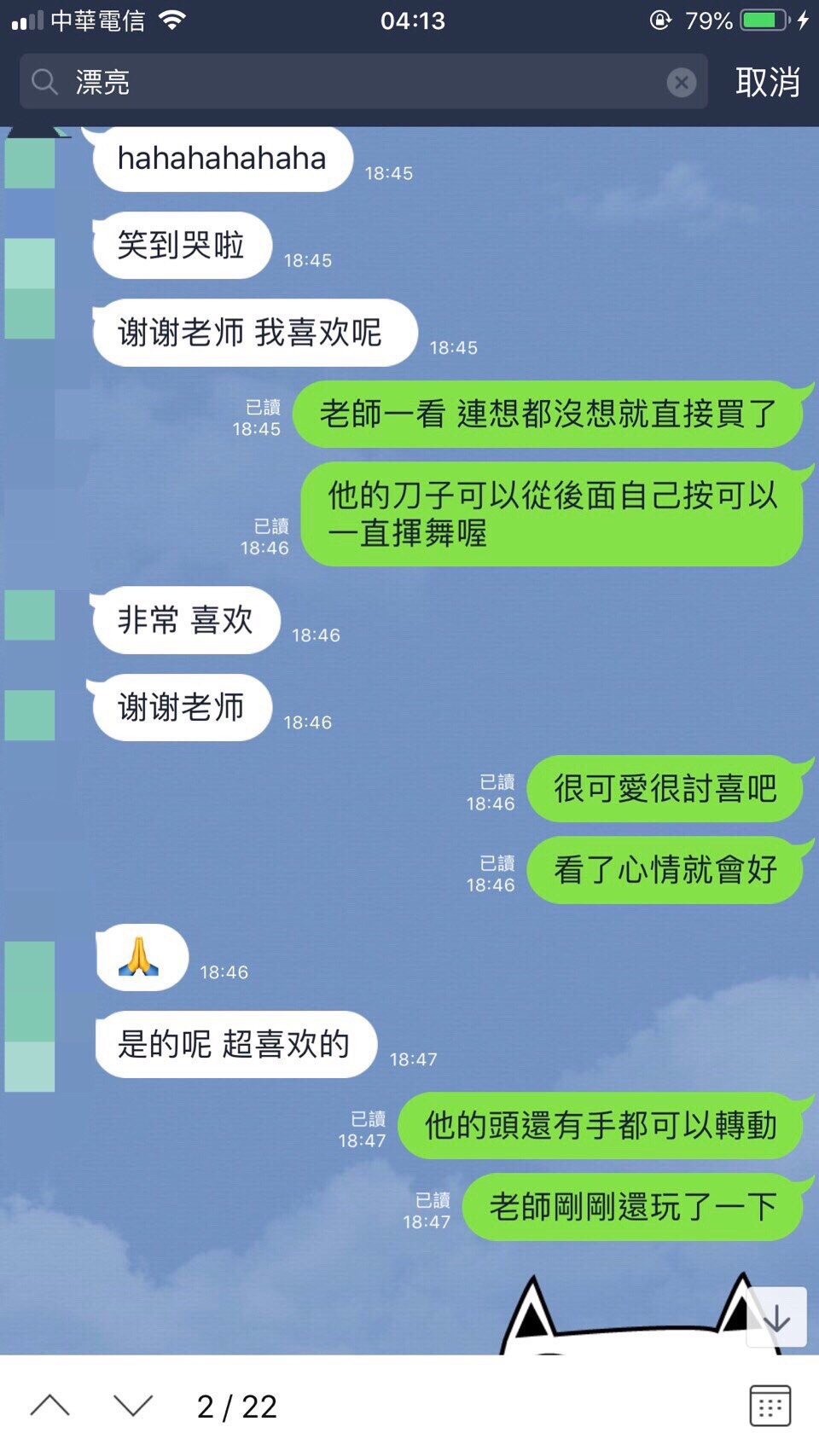Tap the search field containing 漂亮
Screen dimensions: 819x1456
[x=341, y=82]
